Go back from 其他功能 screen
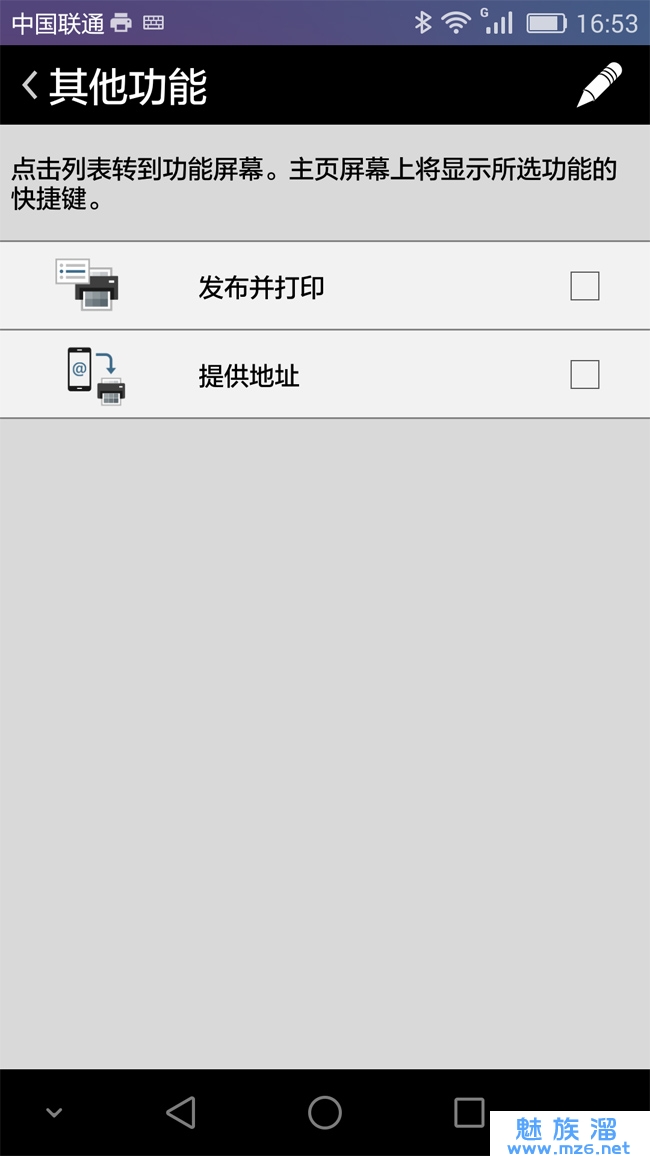650x1156 pixels. pyautogui.click(x=30, y=86)
